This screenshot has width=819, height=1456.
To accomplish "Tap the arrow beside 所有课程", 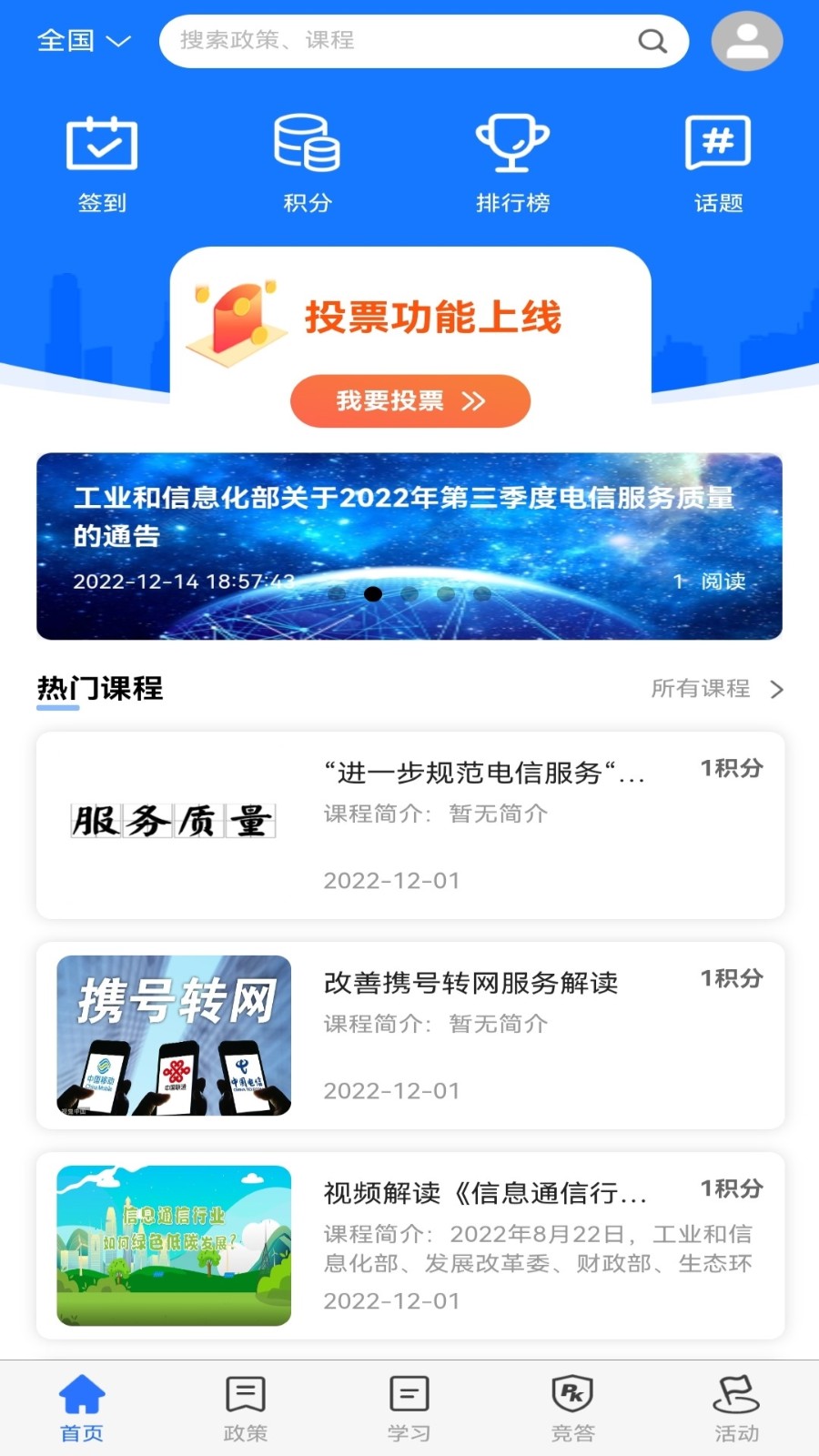I will click(778, 689).
